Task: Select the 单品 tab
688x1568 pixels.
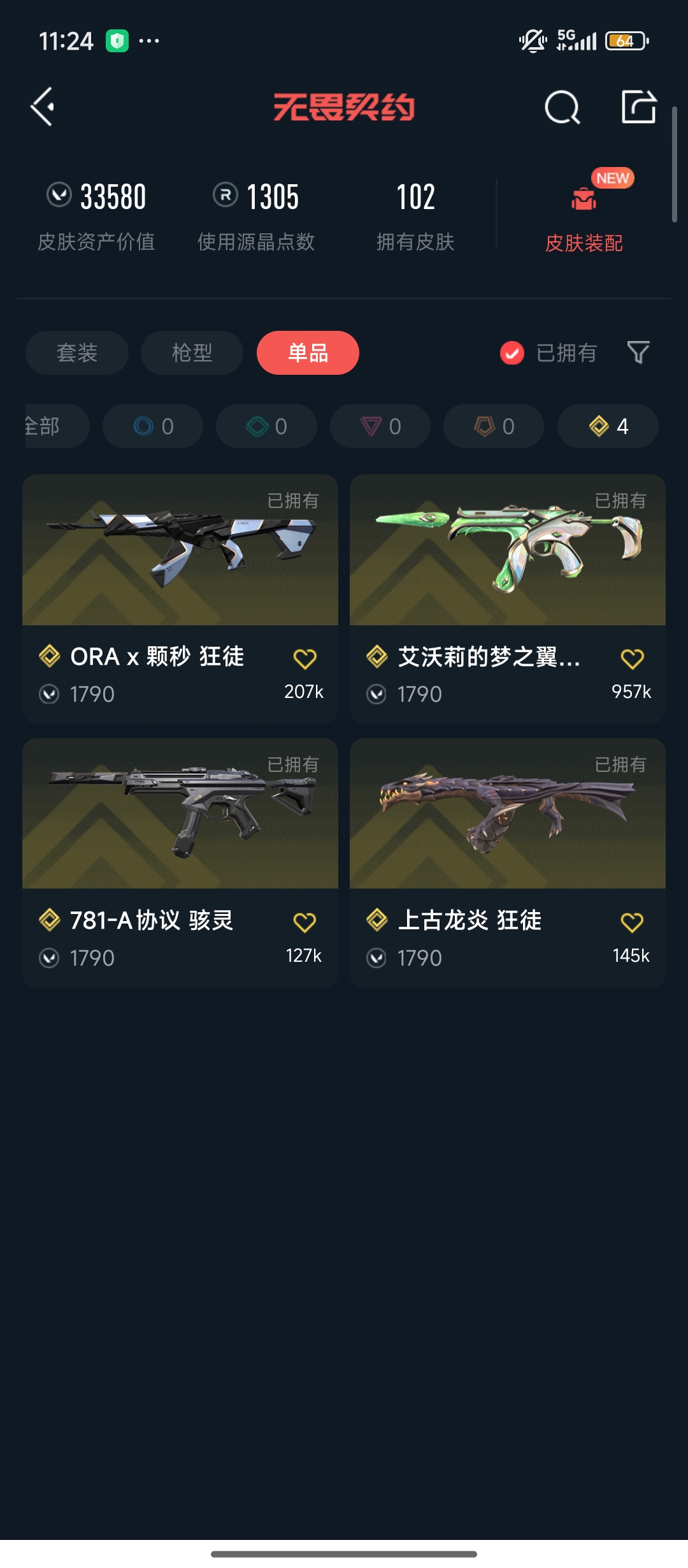Action: (308, 352)
